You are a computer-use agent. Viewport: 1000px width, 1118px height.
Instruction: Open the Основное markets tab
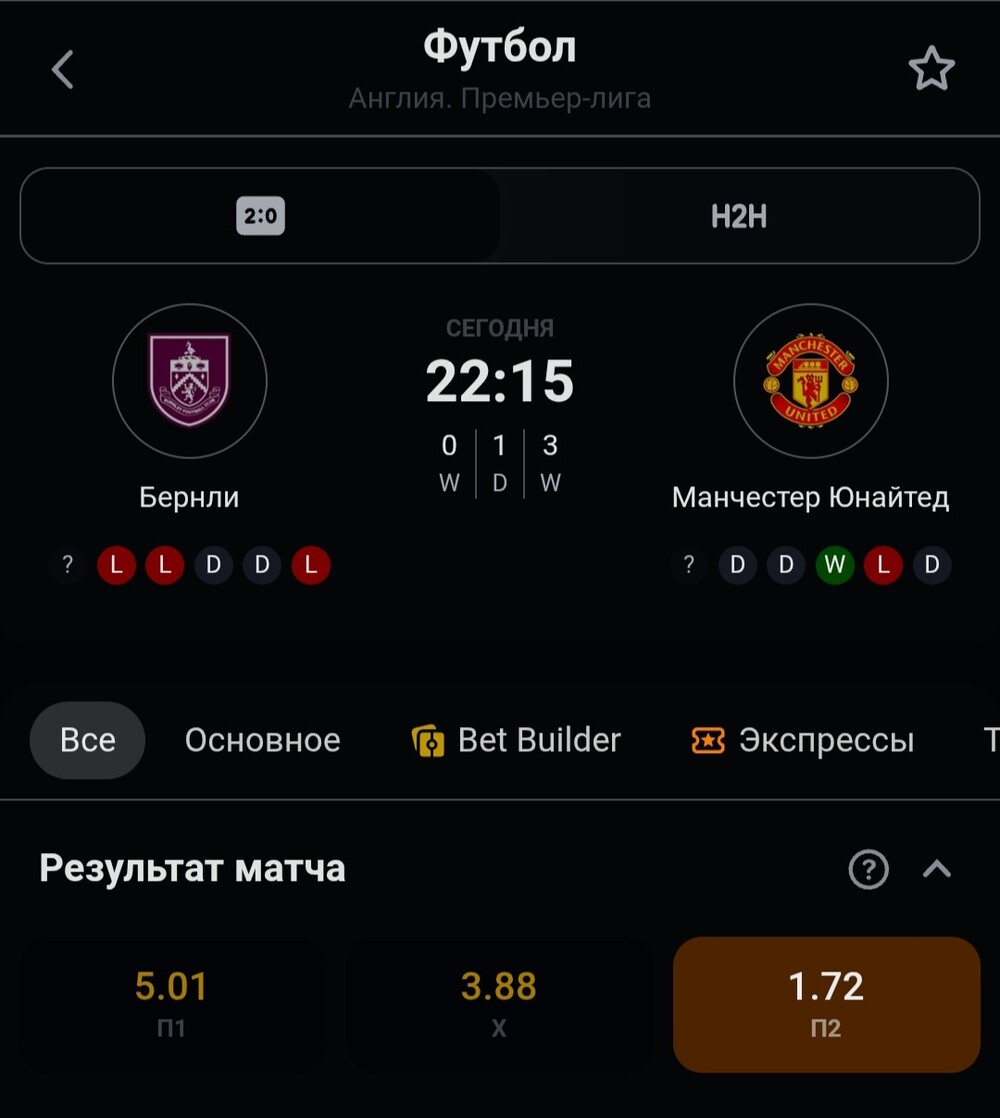pyautogui.click(x=262, y=740)
